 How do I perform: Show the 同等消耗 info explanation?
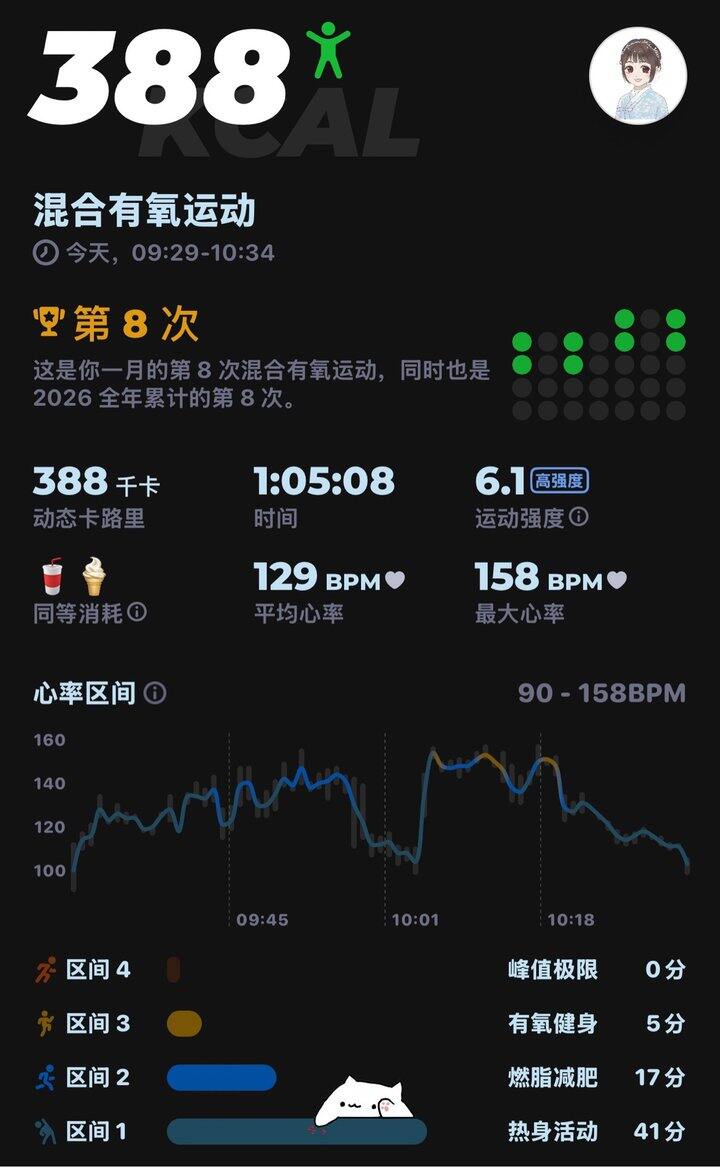pyautogui.click(x=137, y=611)
